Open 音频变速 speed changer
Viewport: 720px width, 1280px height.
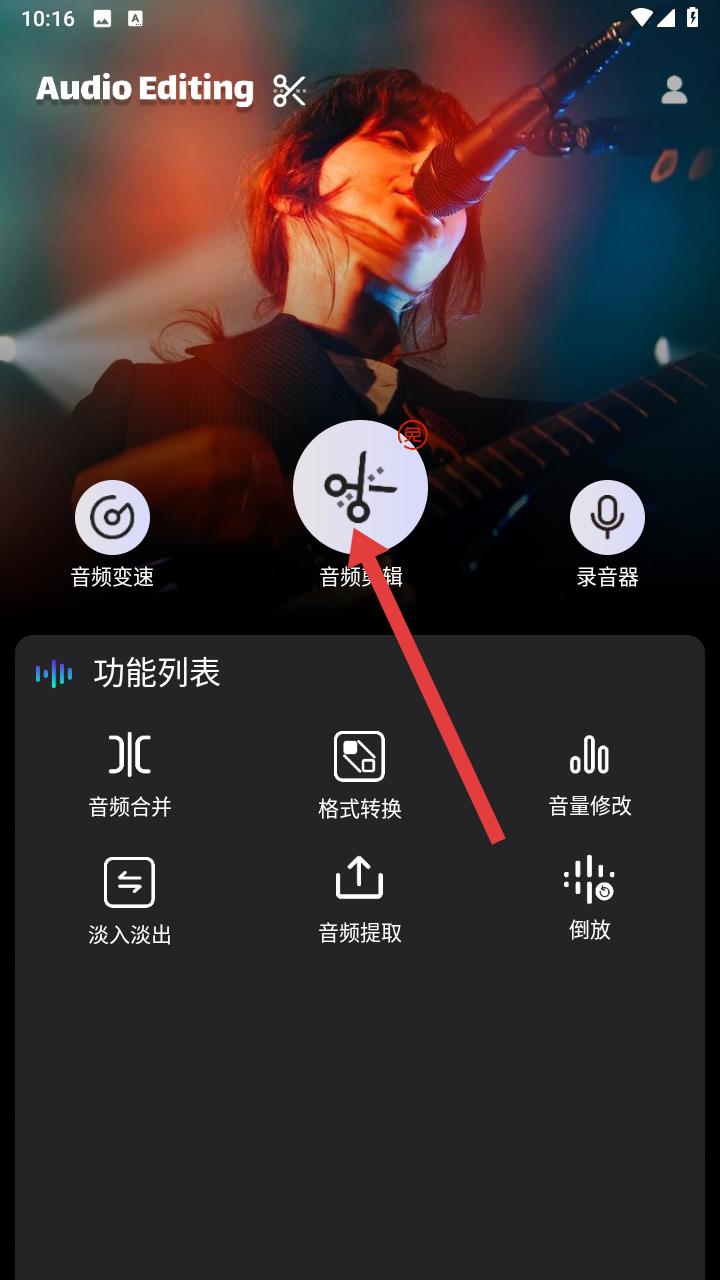[112, 518]
